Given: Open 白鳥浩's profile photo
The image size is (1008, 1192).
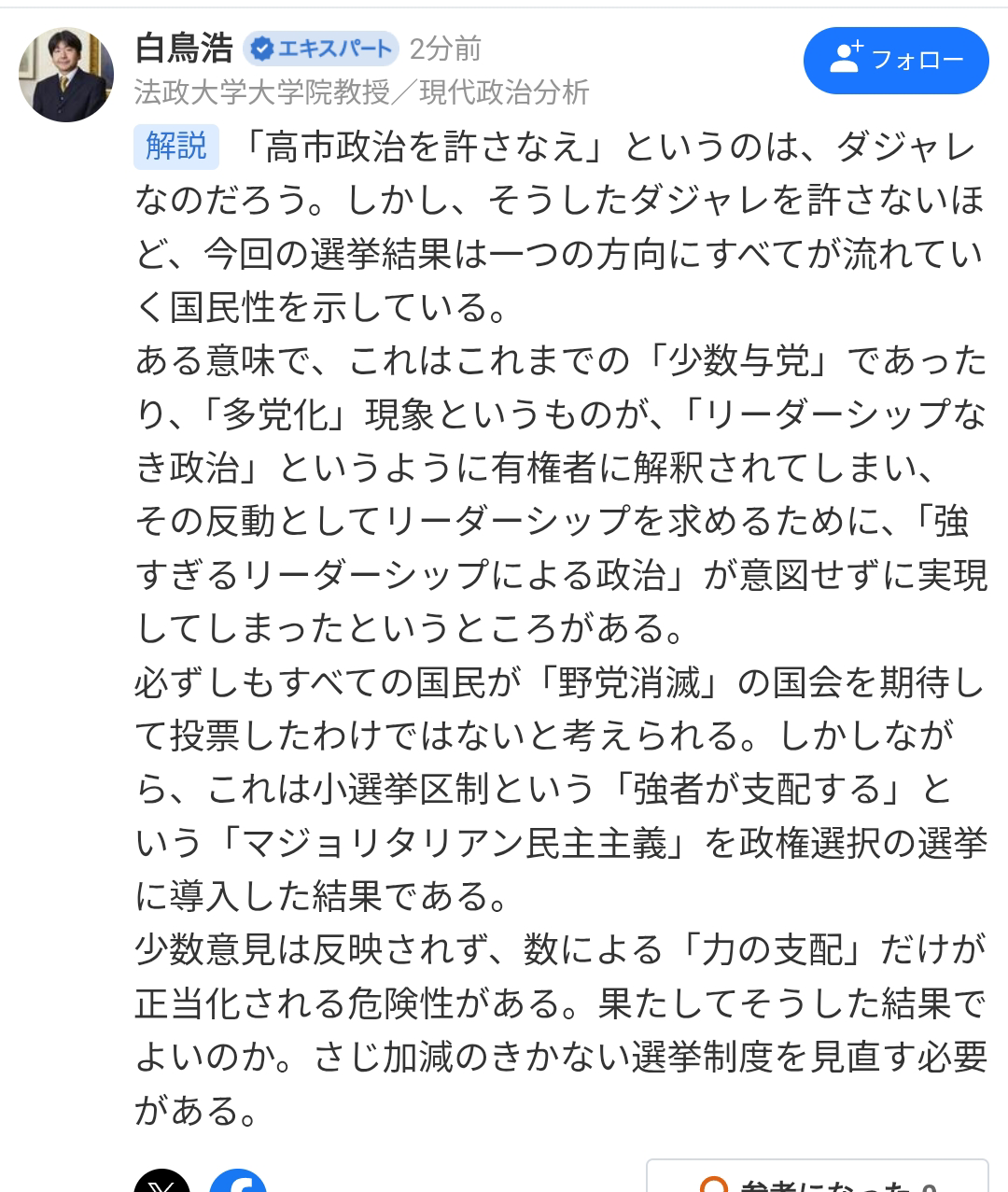Looking at the screenshot, I should 66,75.
